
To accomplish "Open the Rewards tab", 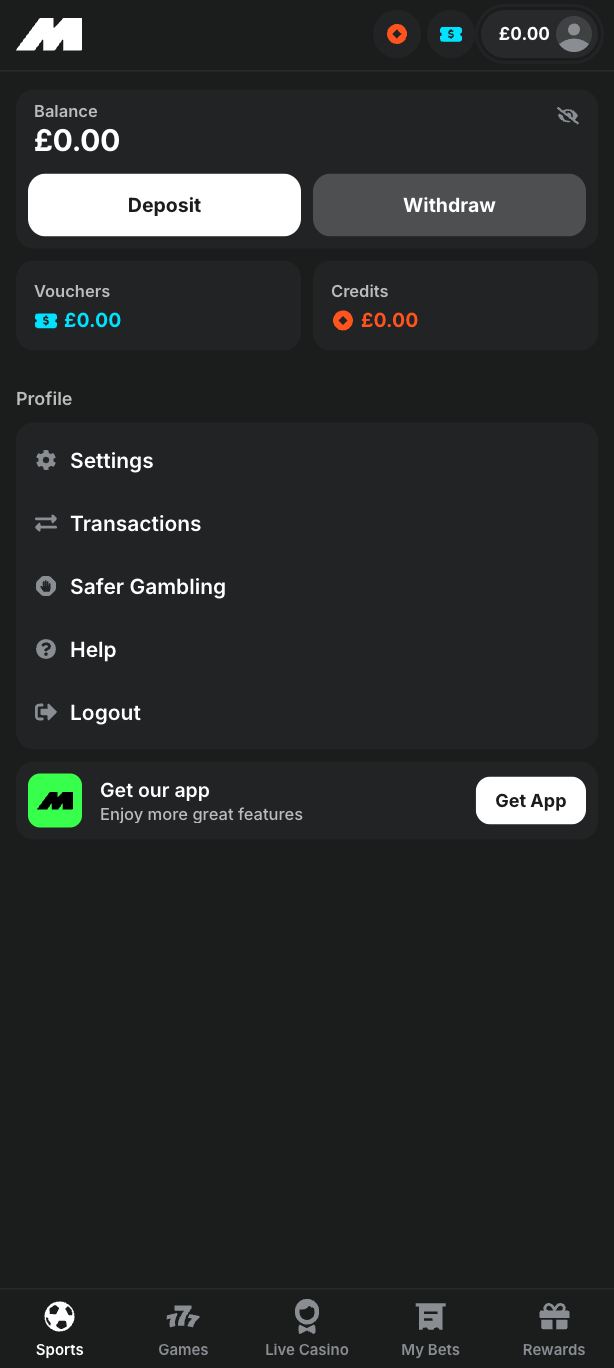I will tap(553, 1328).
